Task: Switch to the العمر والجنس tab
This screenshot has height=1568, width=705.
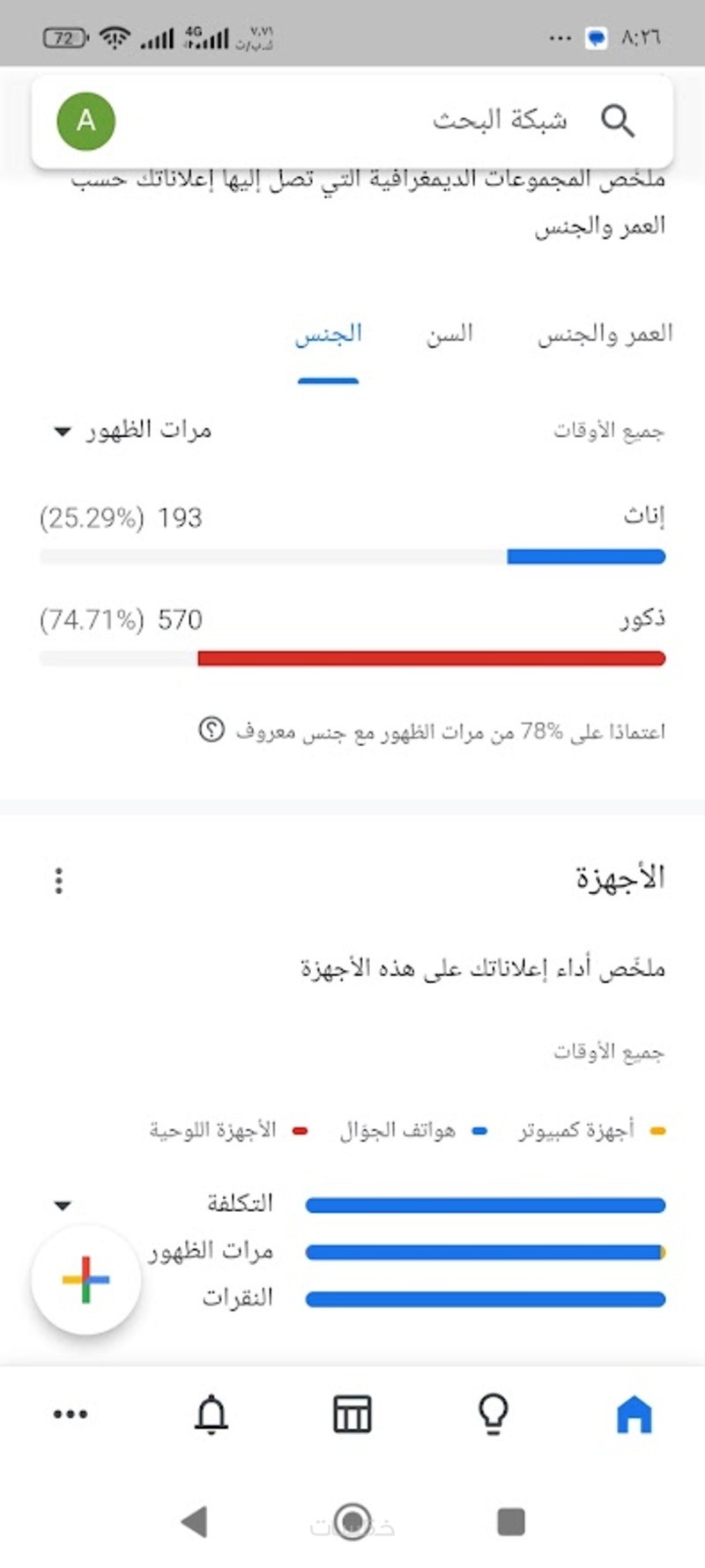Action: [605, 334]
